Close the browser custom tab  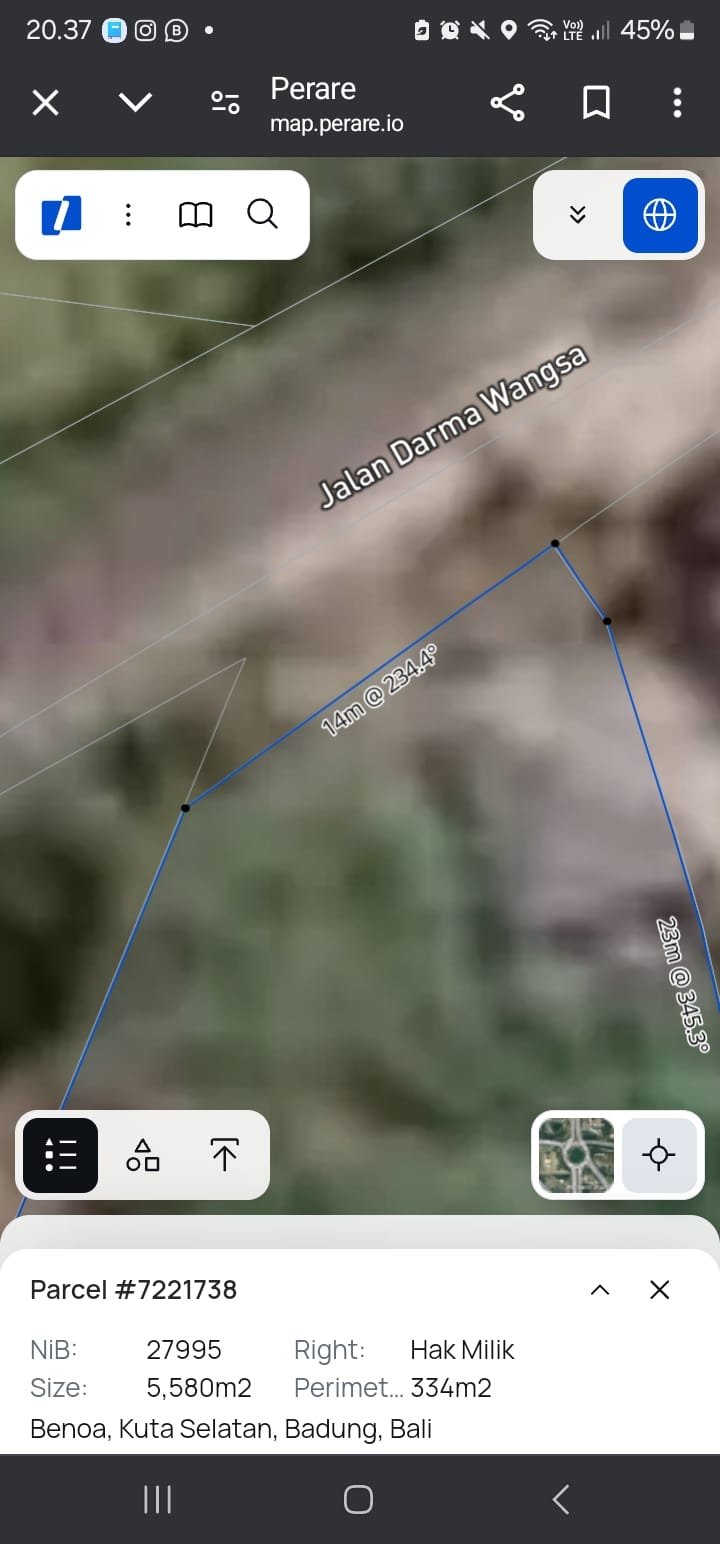tap(46, 103)
